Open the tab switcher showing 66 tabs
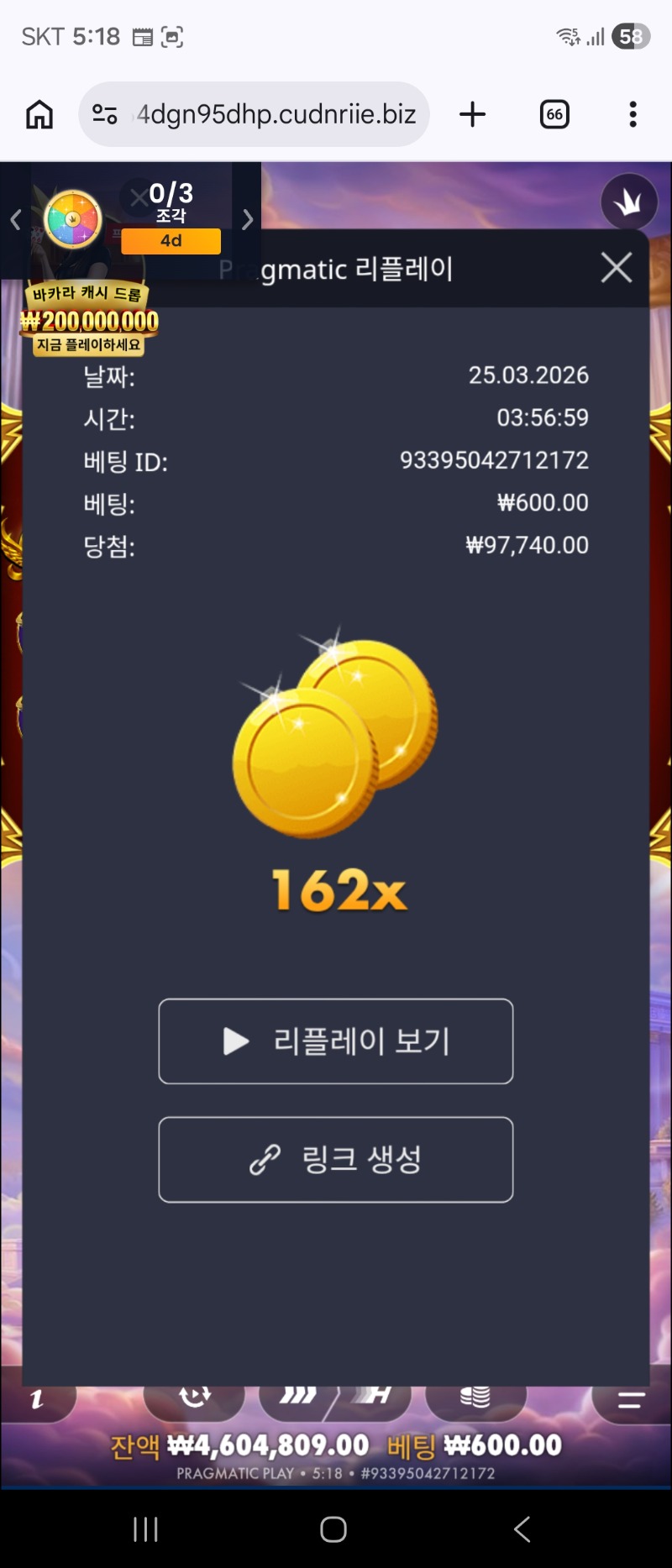 [x=554, y=114]
